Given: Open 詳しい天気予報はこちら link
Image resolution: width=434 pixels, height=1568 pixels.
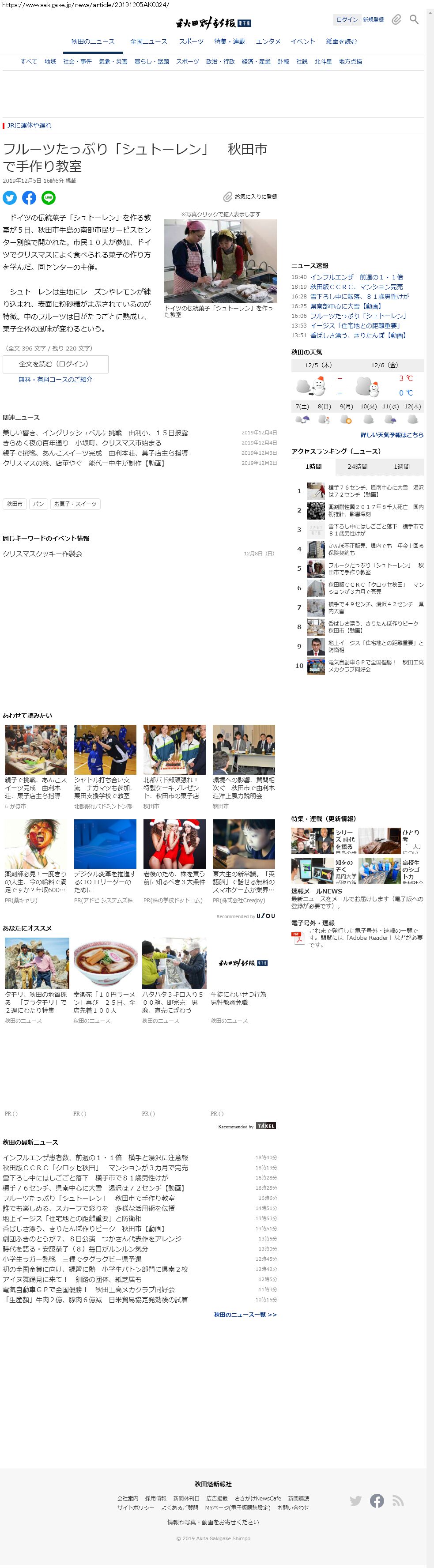Looking at the screenshot, I should coord(391,435).
